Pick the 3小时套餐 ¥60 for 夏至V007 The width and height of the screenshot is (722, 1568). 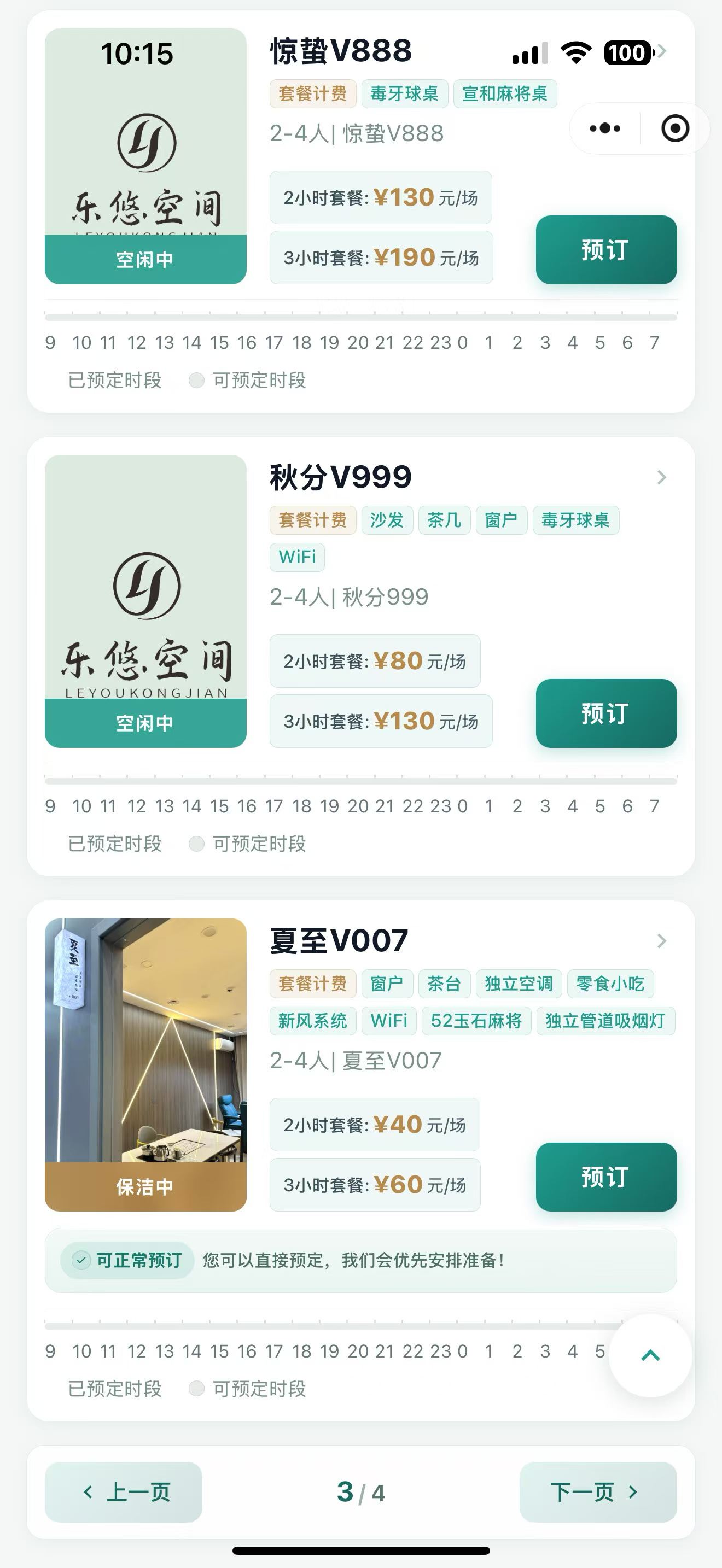374,1185
